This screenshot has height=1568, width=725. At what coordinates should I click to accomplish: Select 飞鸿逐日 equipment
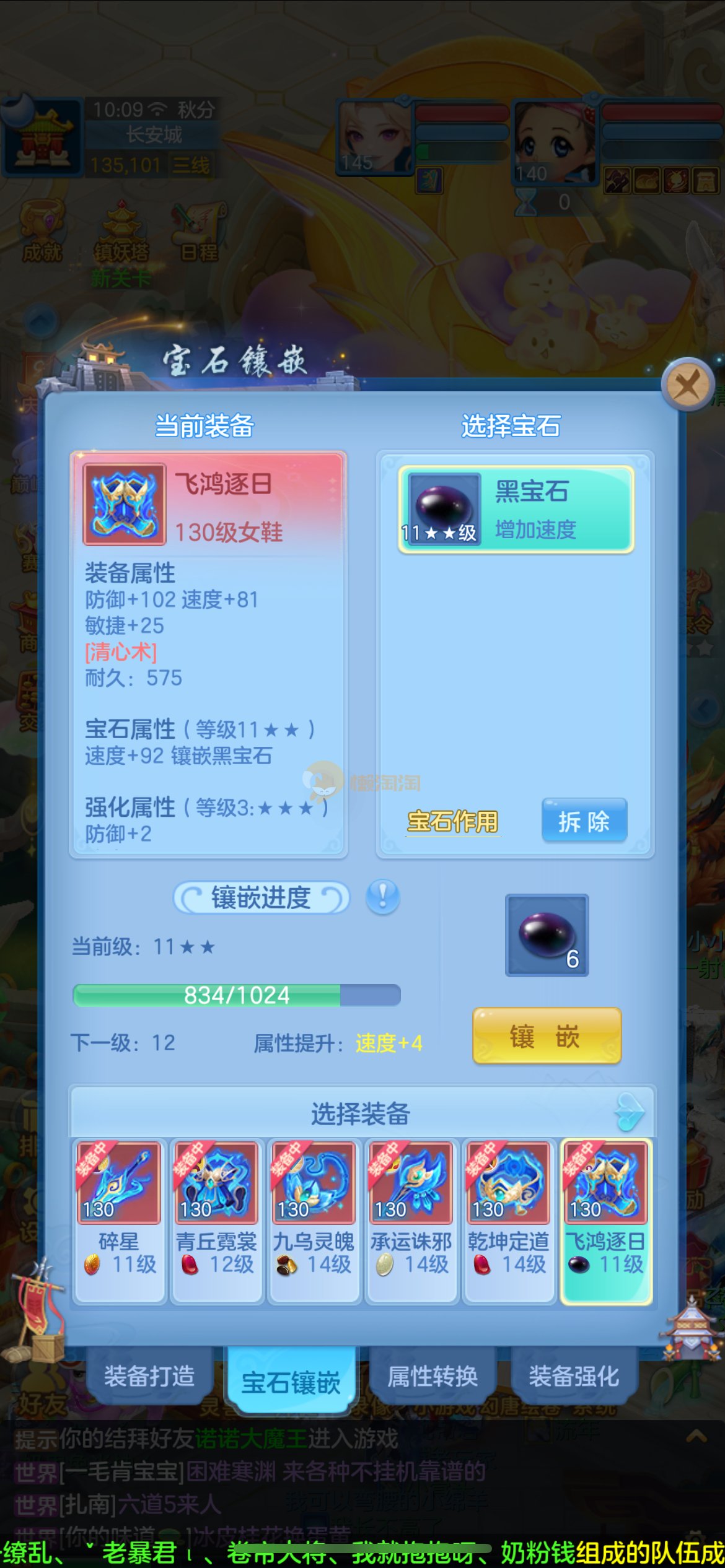tap(605, 1219)
